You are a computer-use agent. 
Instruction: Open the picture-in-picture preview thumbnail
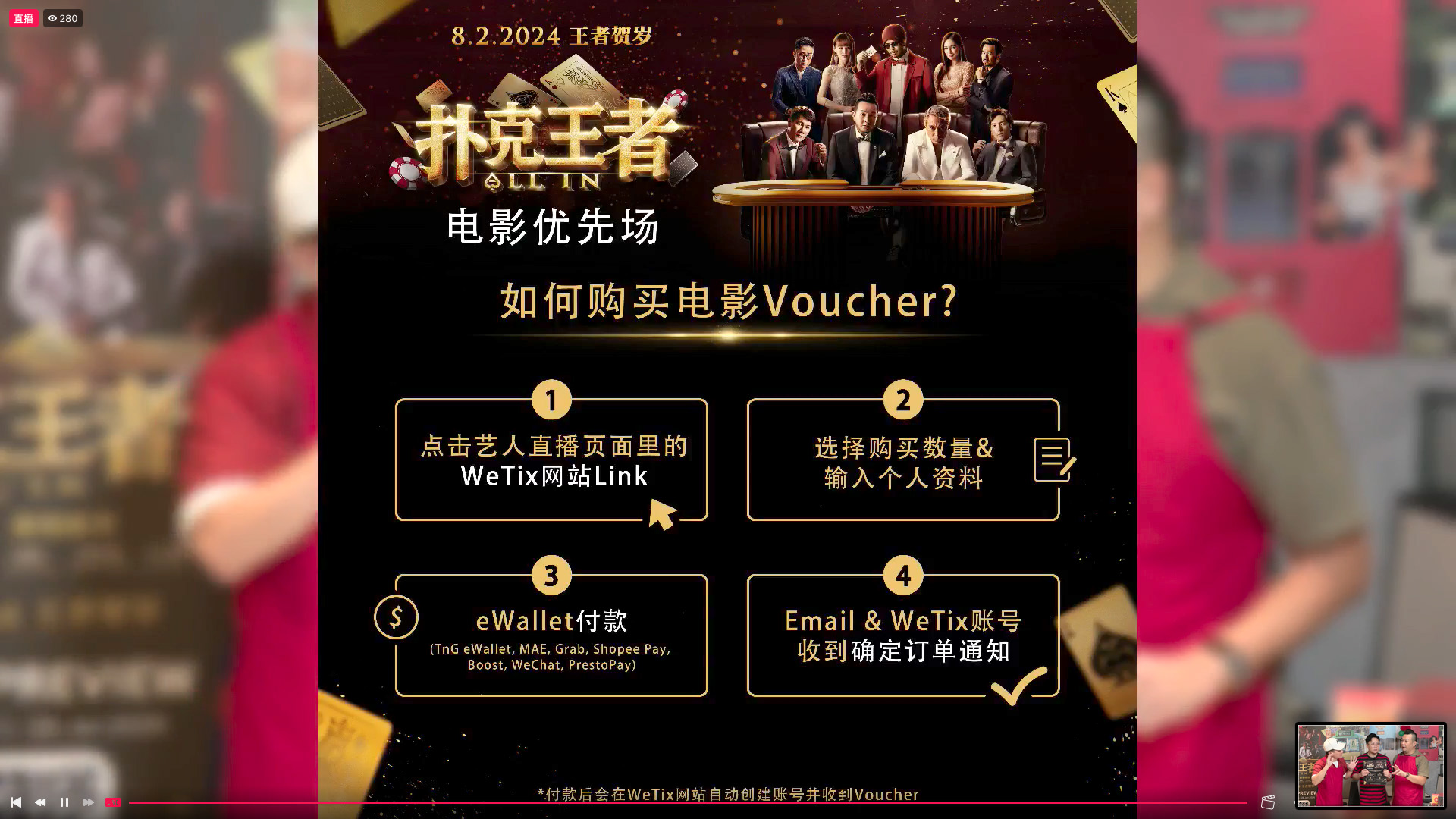pyautogui.click(x=1370, y=764)
